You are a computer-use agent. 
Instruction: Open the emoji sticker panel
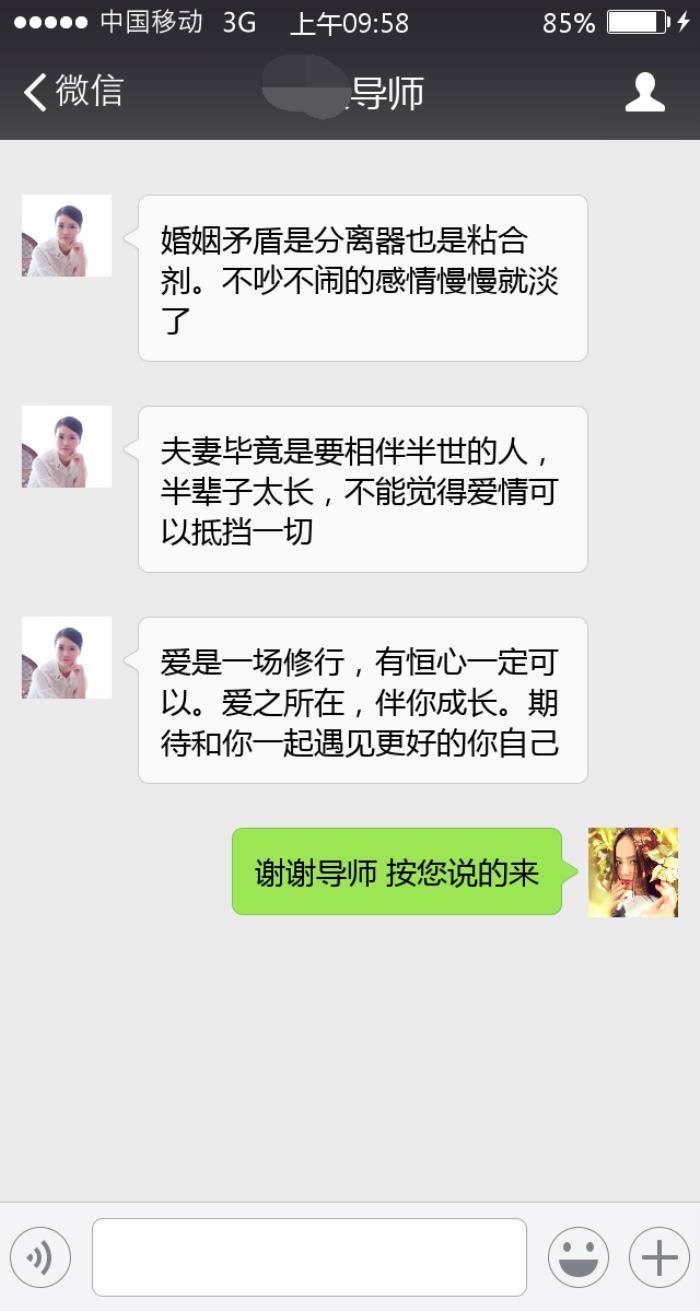(x=578, y=1256)
